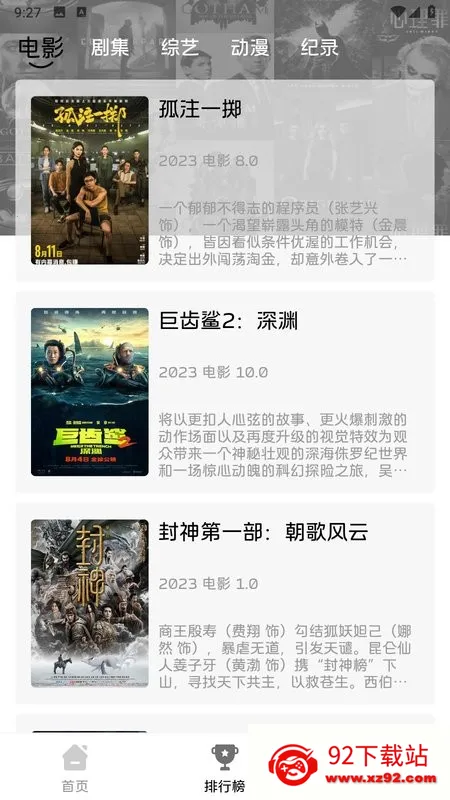This screenshot has height=800, width=450.
Task: Select the 电影 tab
Action: pos(41,50)
